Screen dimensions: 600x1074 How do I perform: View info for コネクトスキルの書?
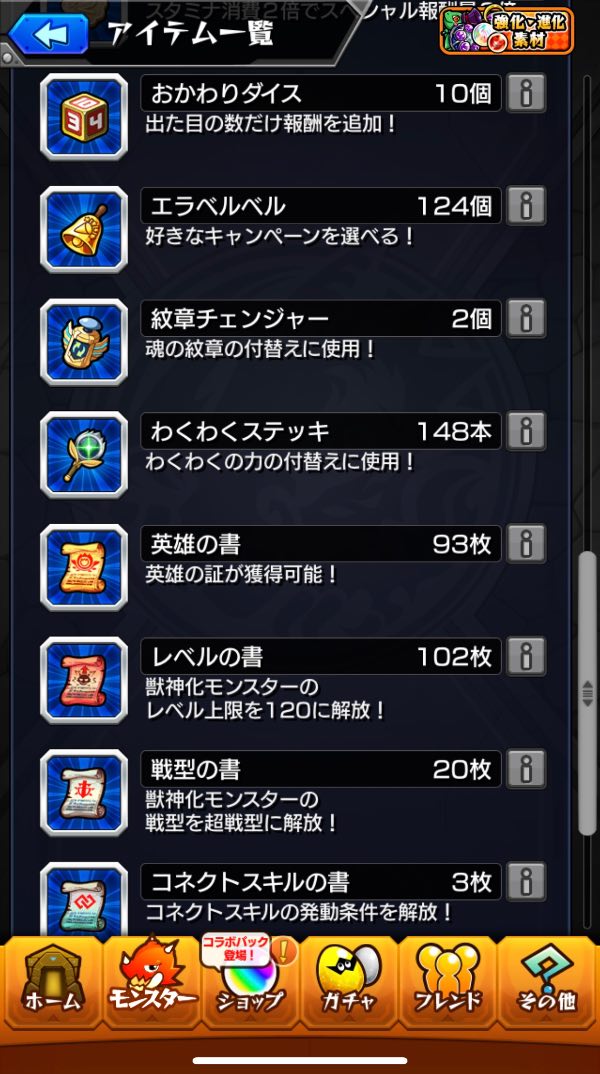[x=526, y=882]
